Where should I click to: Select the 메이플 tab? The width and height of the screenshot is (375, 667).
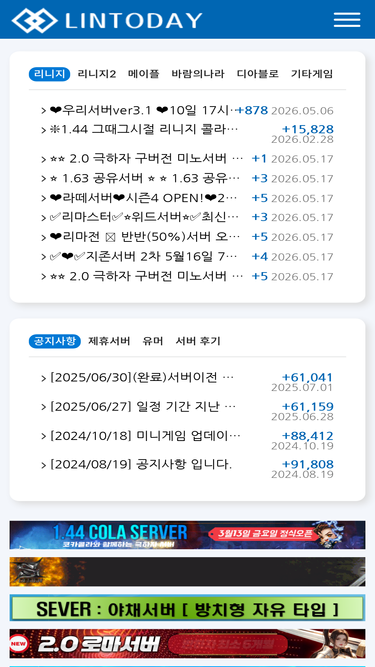(x=144, y=74)
